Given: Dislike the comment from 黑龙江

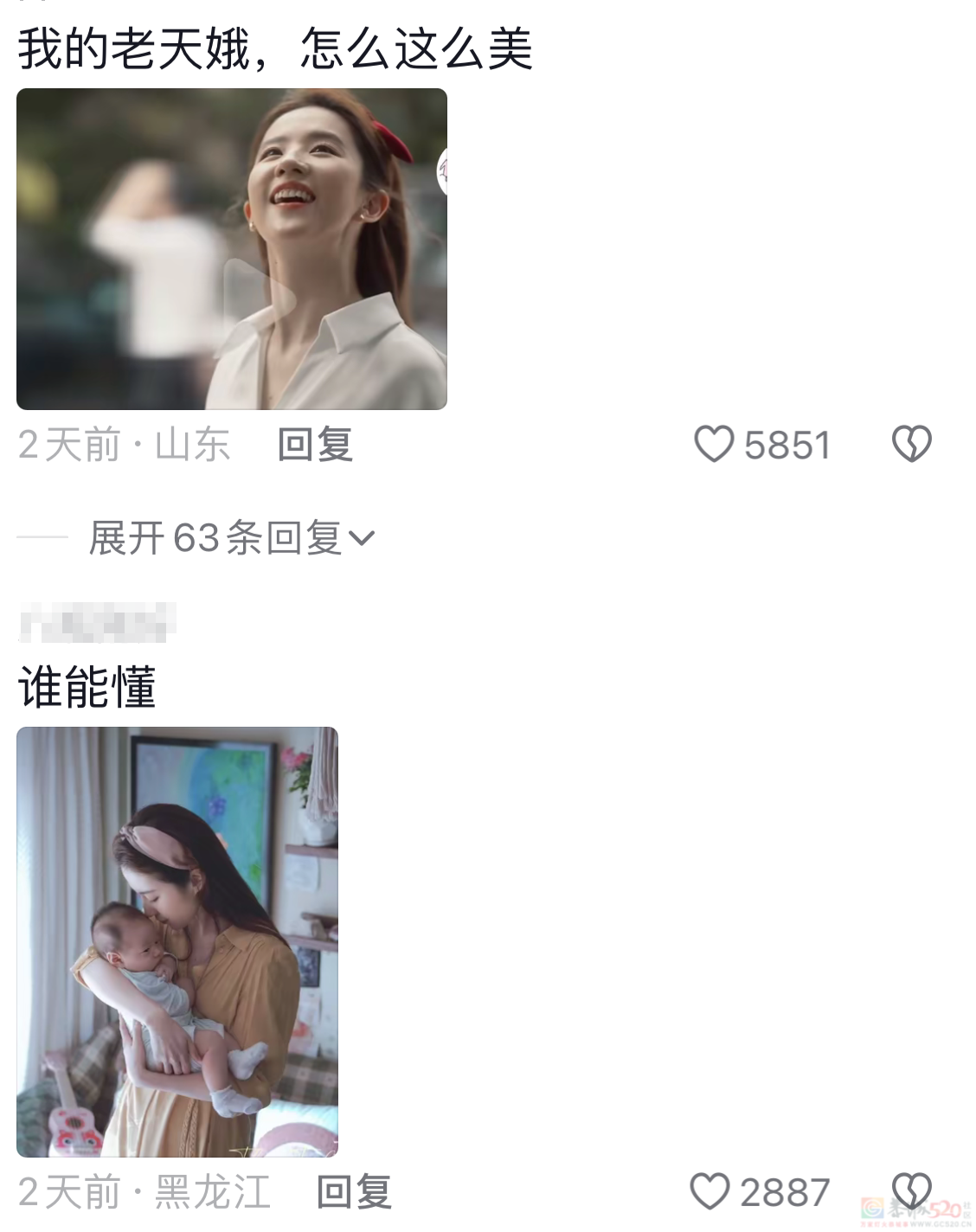Looking at the screenshot, I should tap(911, 1190).
